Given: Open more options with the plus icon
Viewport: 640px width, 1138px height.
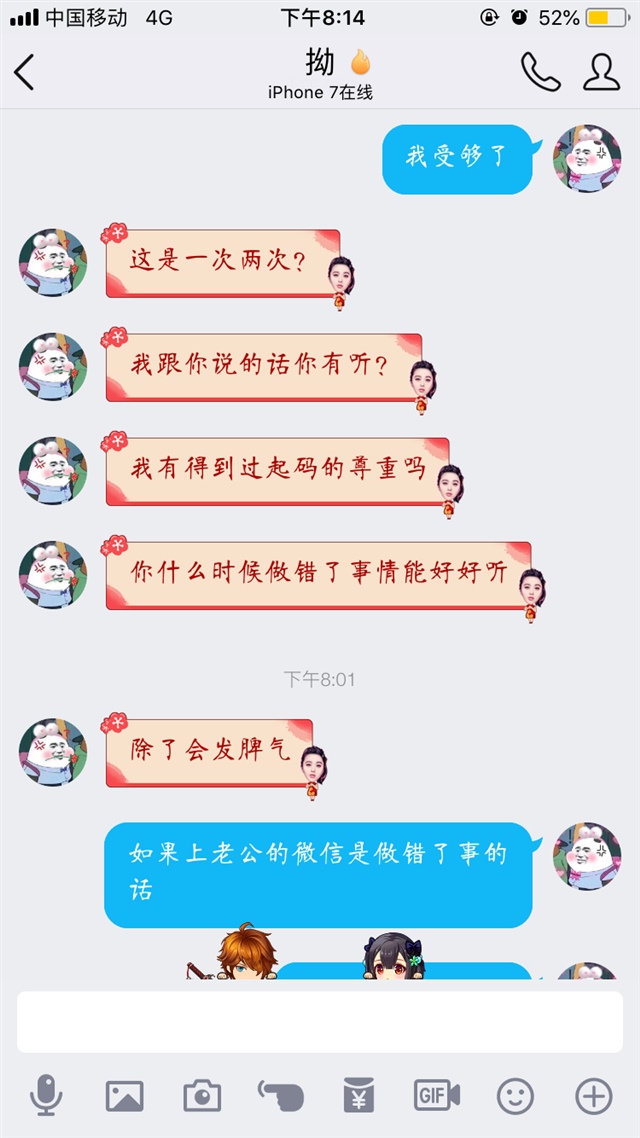Looking at the screenshot, I should tap(594, 1097).
